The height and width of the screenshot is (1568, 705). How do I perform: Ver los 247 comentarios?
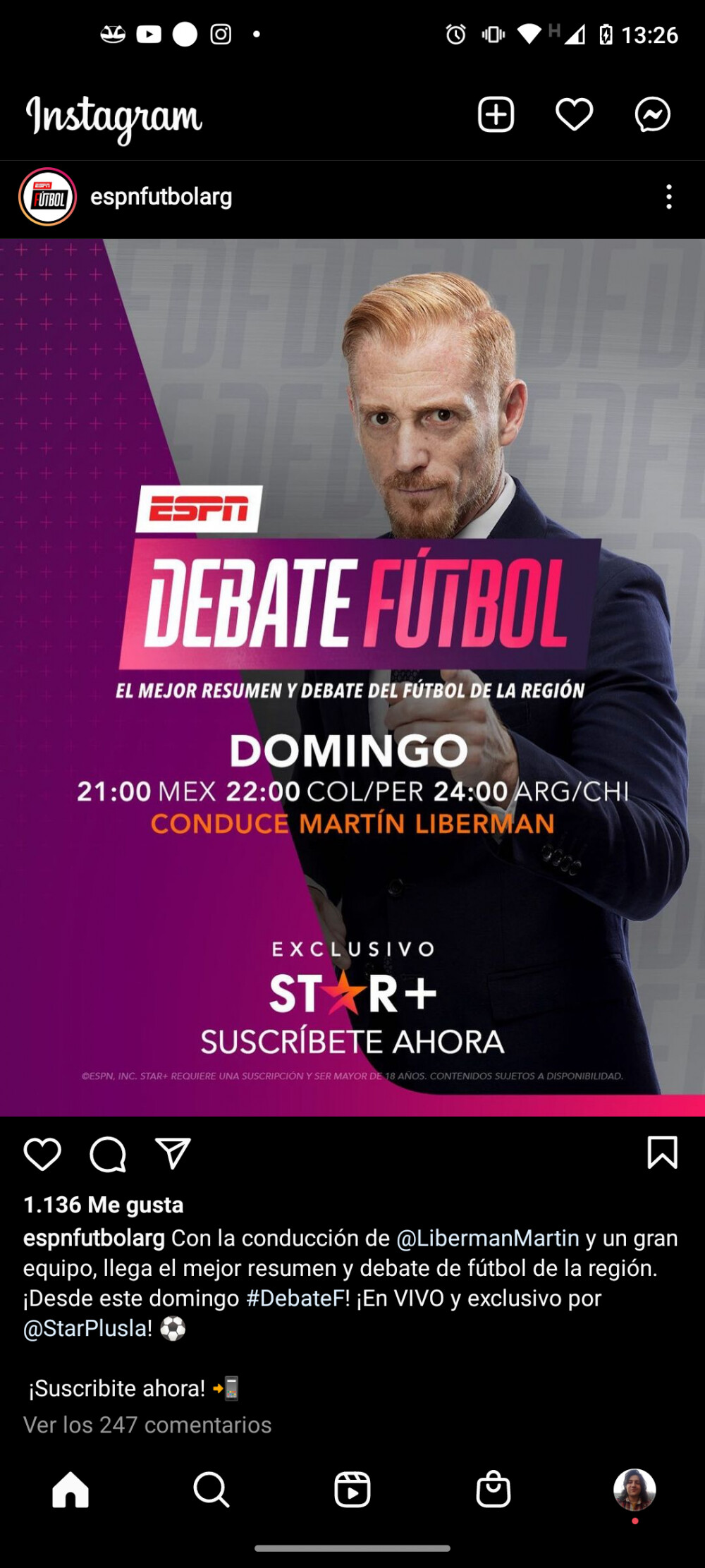(147, 1425)
